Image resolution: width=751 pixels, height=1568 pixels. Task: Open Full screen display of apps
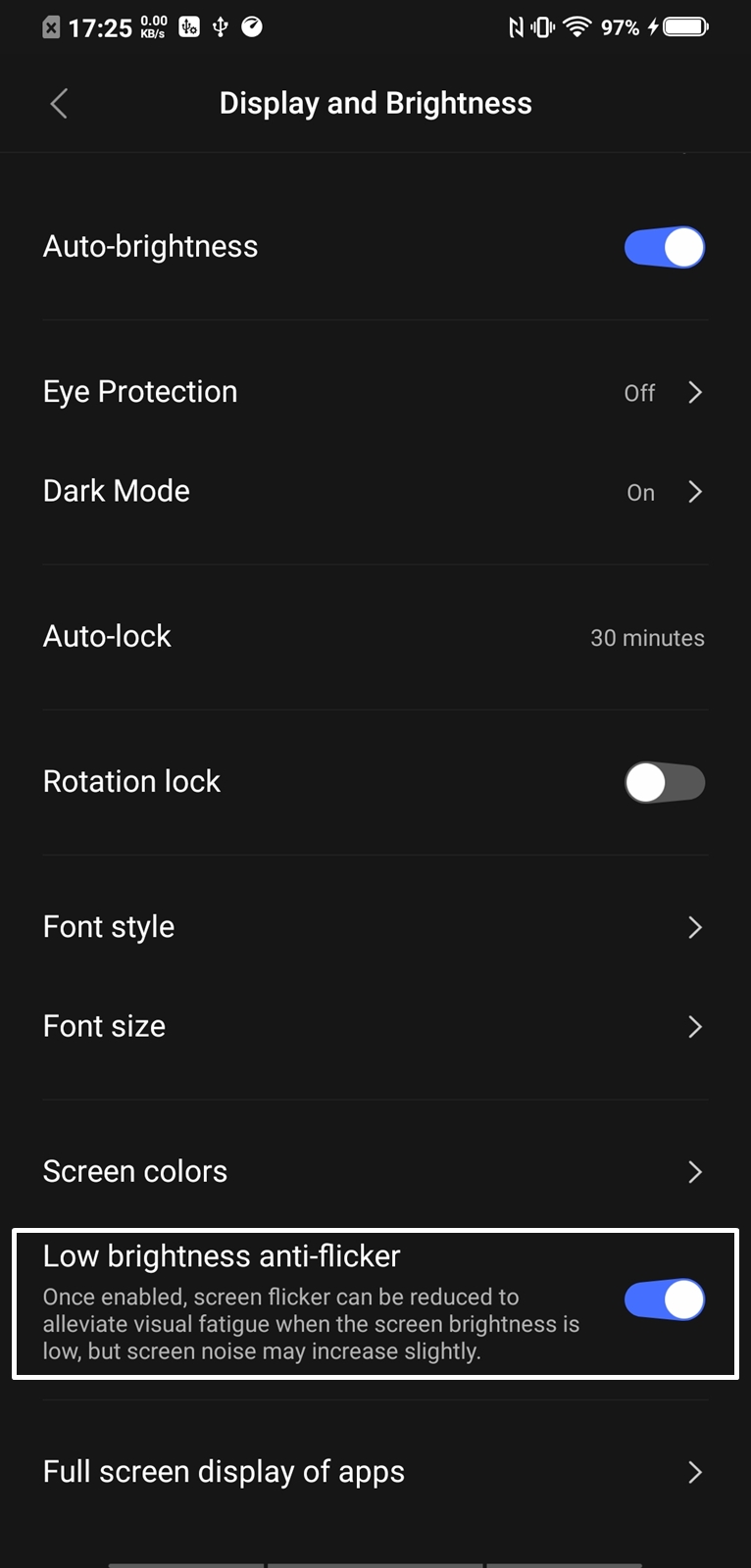pyautogui.click(x=375, y=1472)
